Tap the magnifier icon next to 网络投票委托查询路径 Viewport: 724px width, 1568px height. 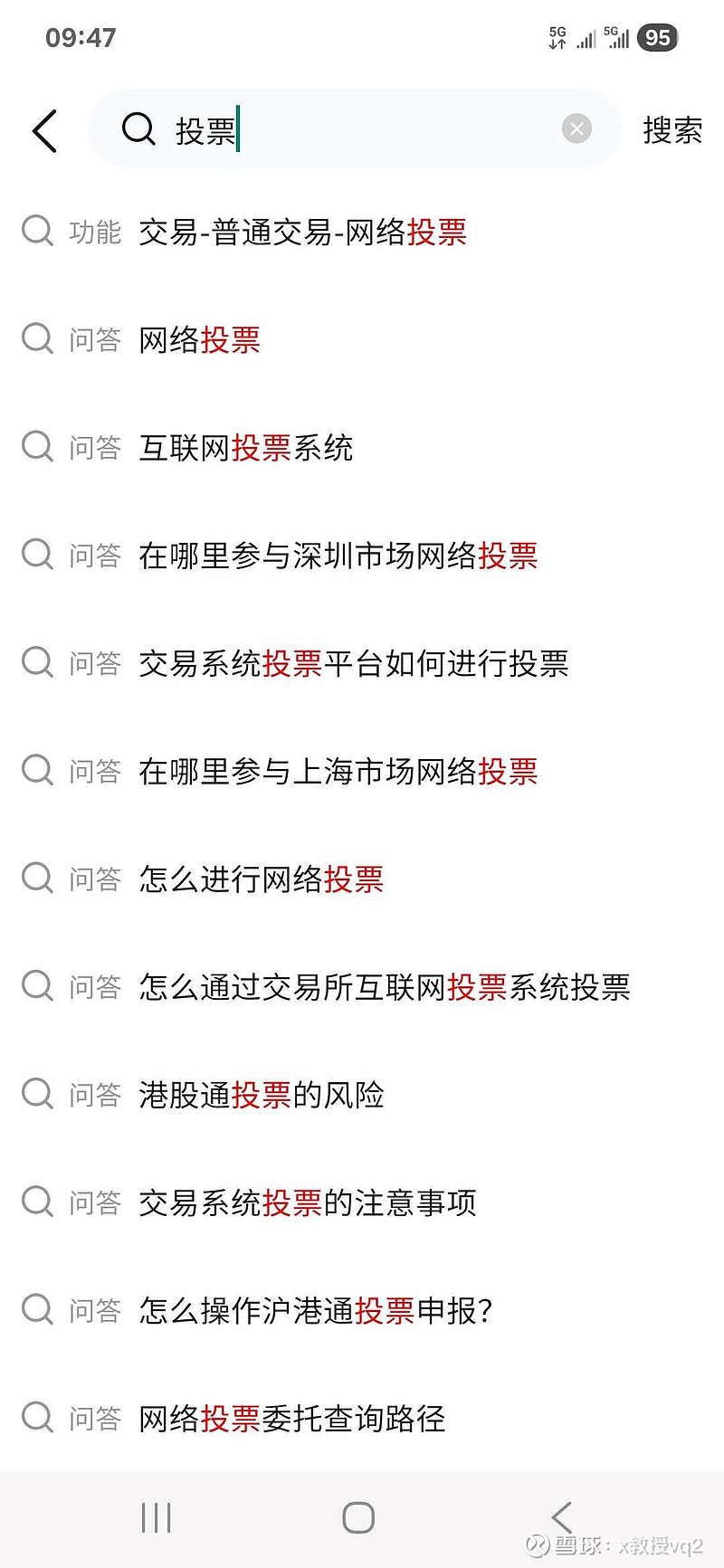37,1418
